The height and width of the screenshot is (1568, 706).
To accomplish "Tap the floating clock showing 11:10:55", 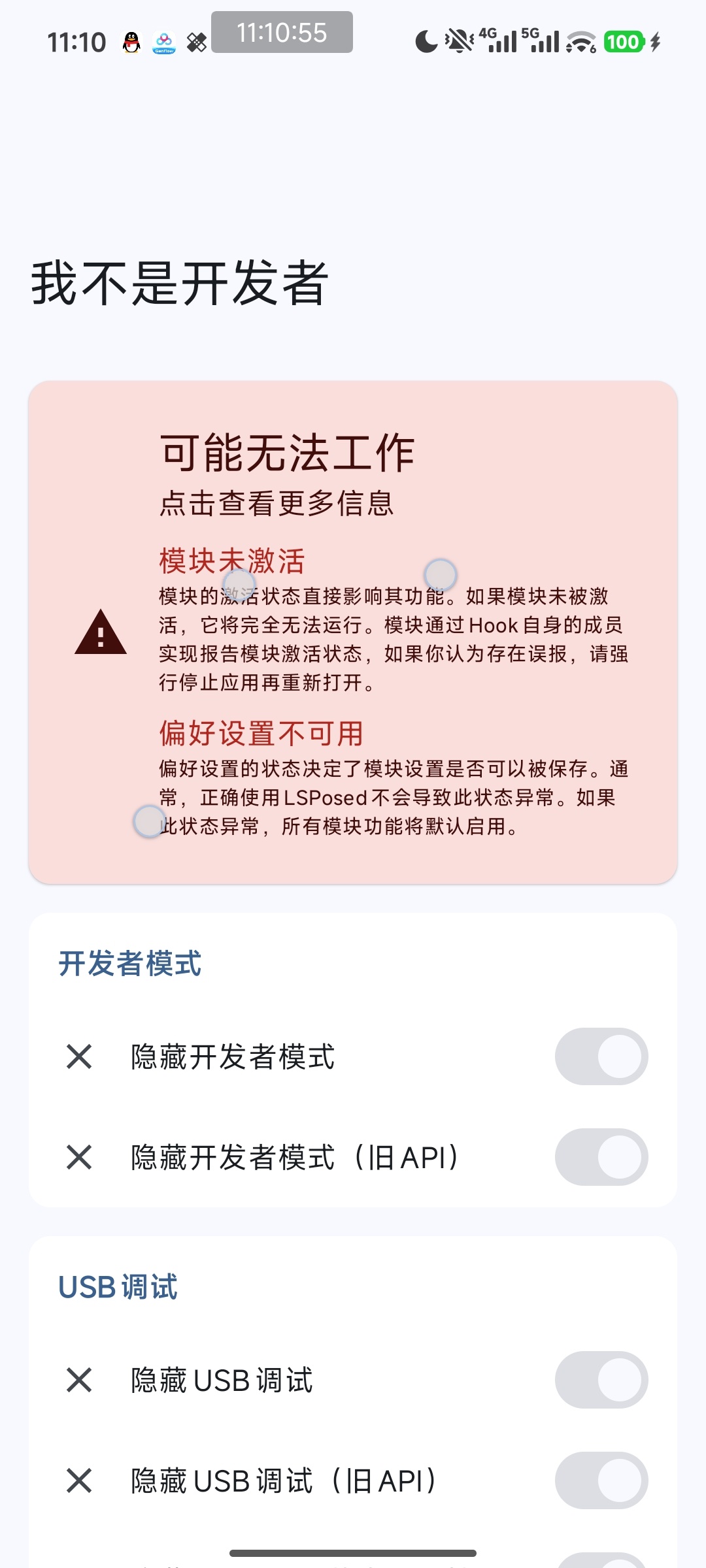I will [x=282, y=34].
